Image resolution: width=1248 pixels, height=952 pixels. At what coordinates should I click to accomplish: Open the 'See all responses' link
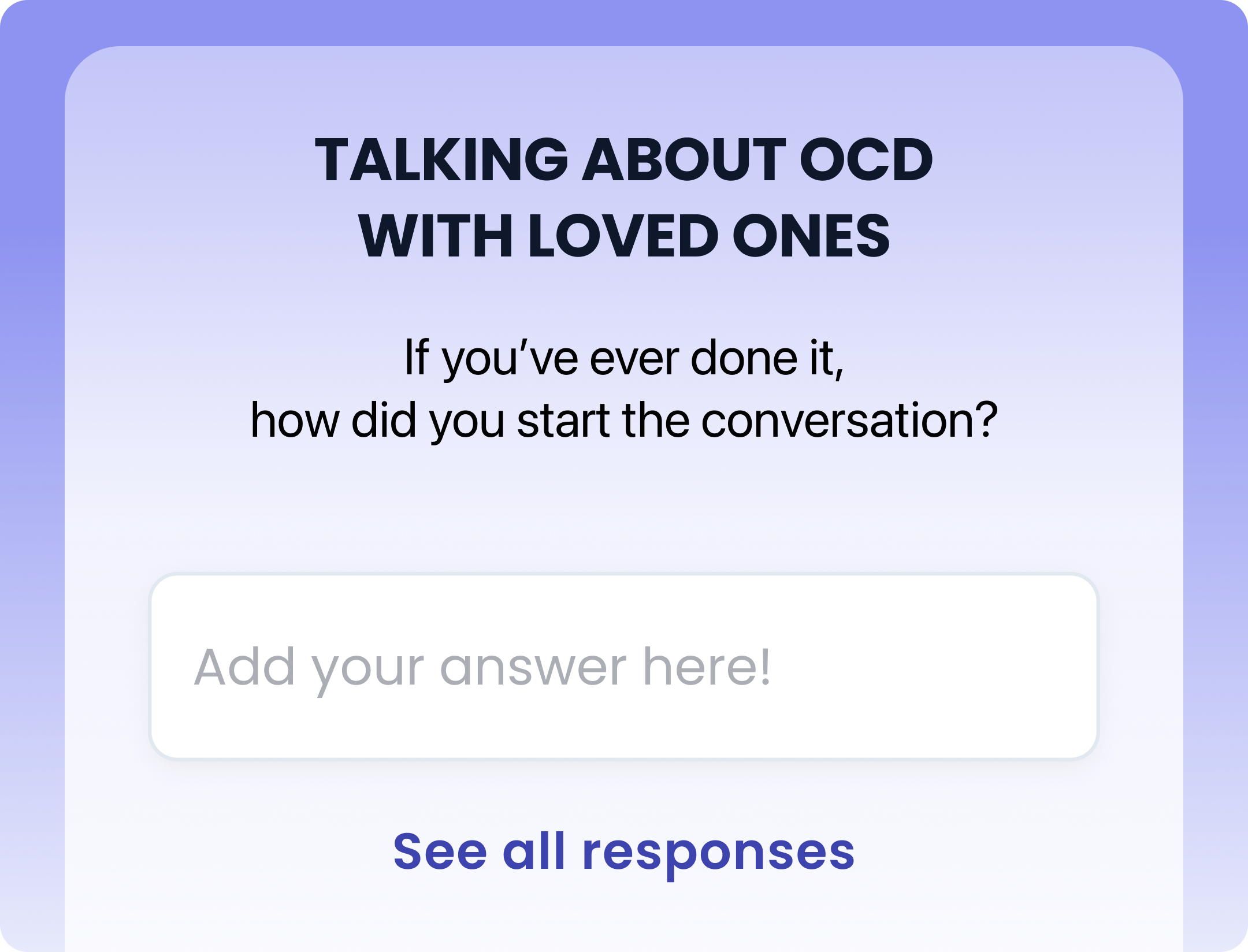(623, 852)
